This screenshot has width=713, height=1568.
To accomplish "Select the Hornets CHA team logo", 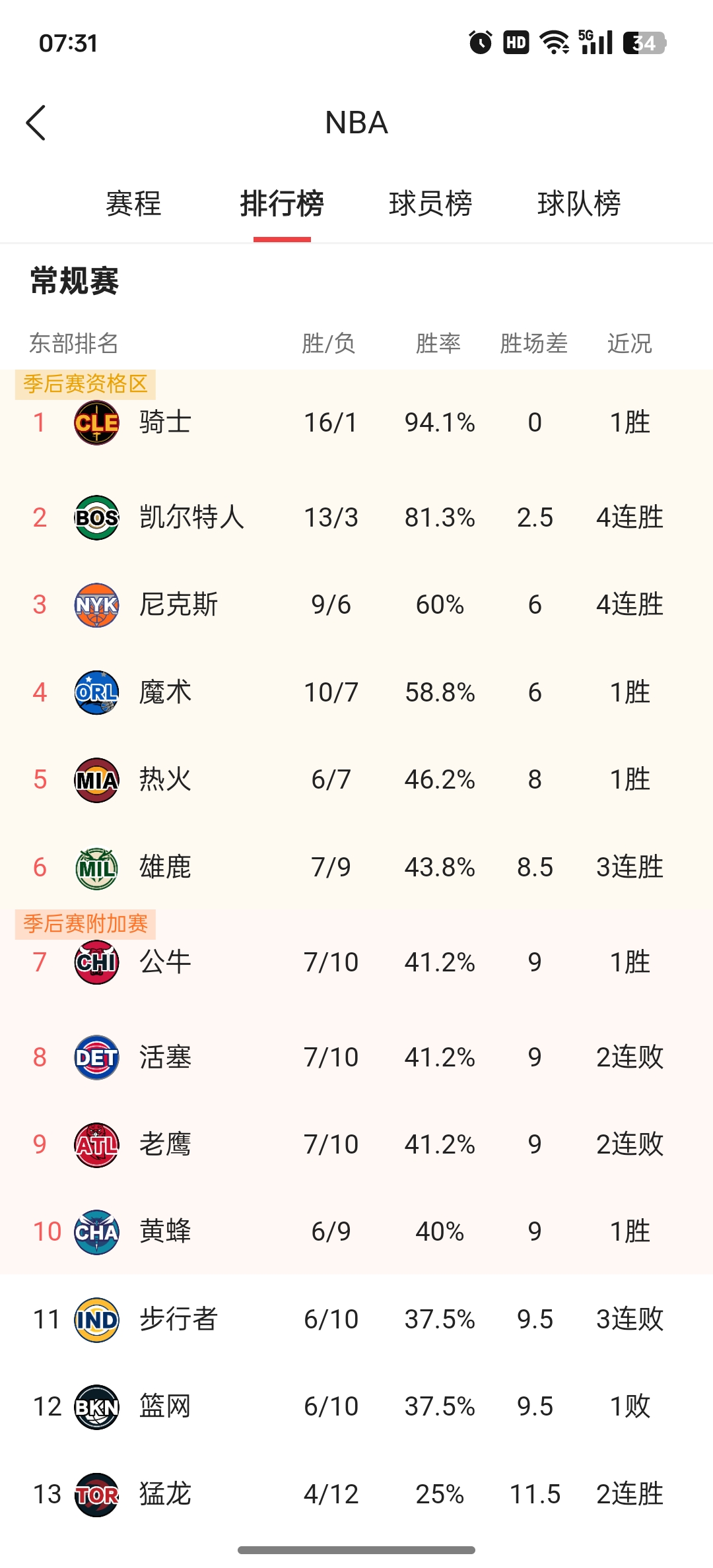I will 96,1230.
